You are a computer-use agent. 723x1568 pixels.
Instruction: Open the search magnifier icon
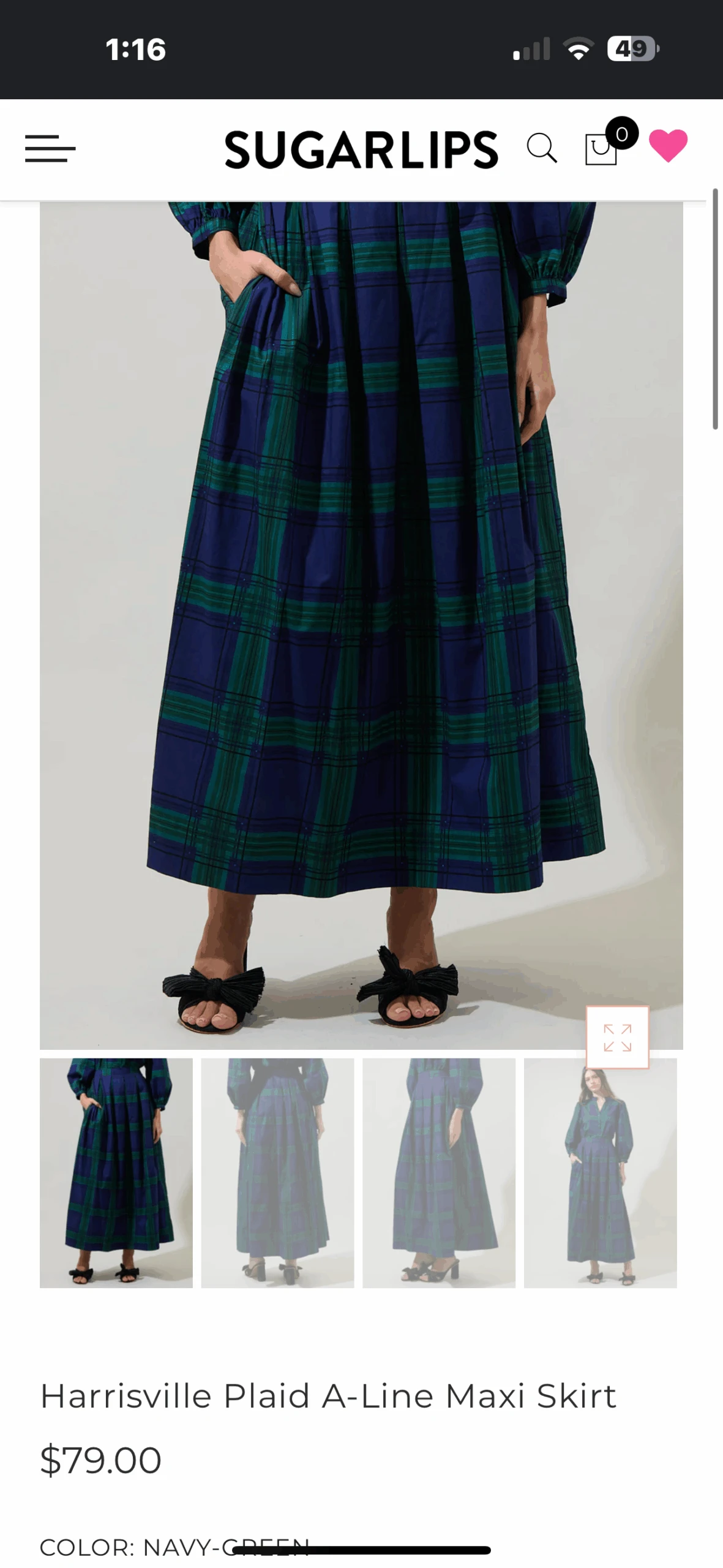click(542, 148)
